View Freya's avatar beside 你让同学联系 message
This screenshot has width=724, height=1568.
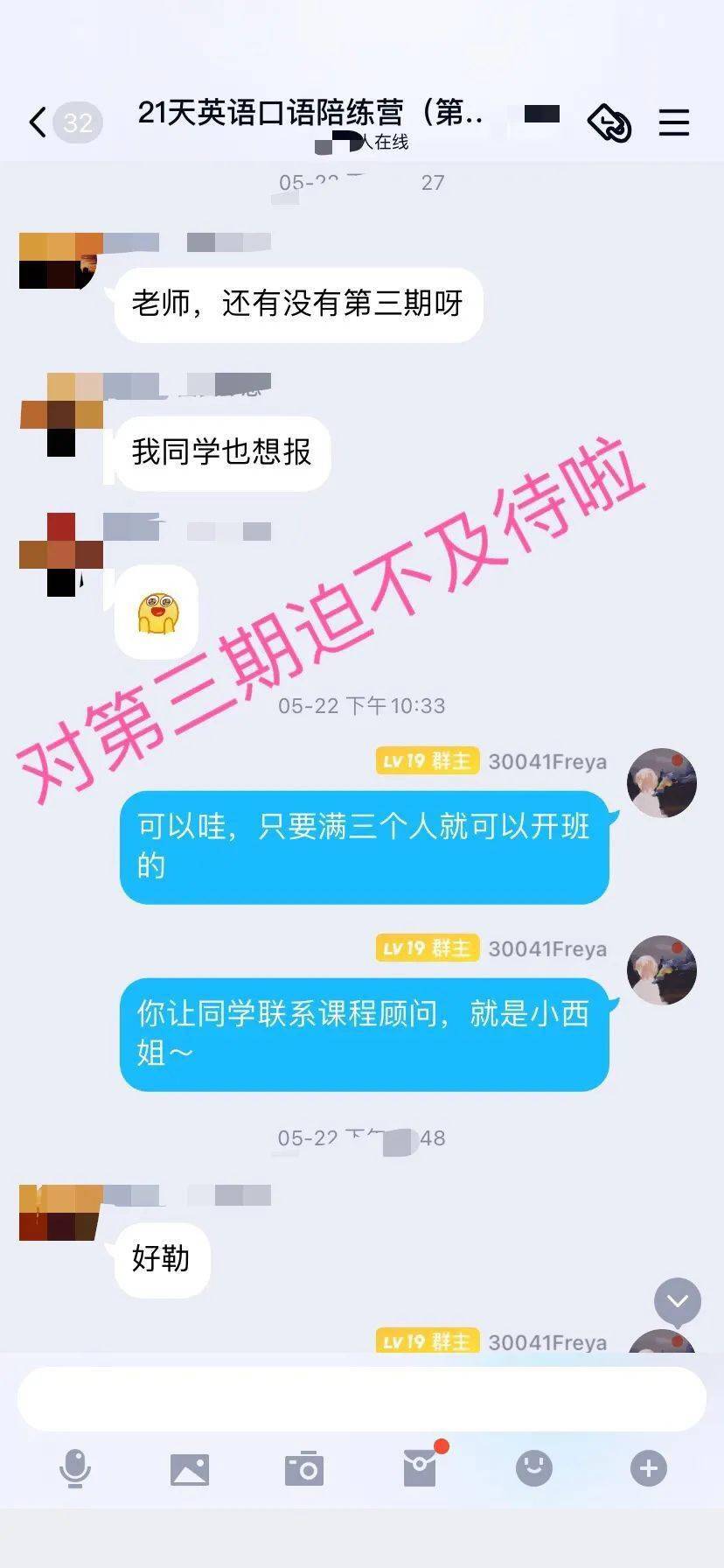click(662, 969)
